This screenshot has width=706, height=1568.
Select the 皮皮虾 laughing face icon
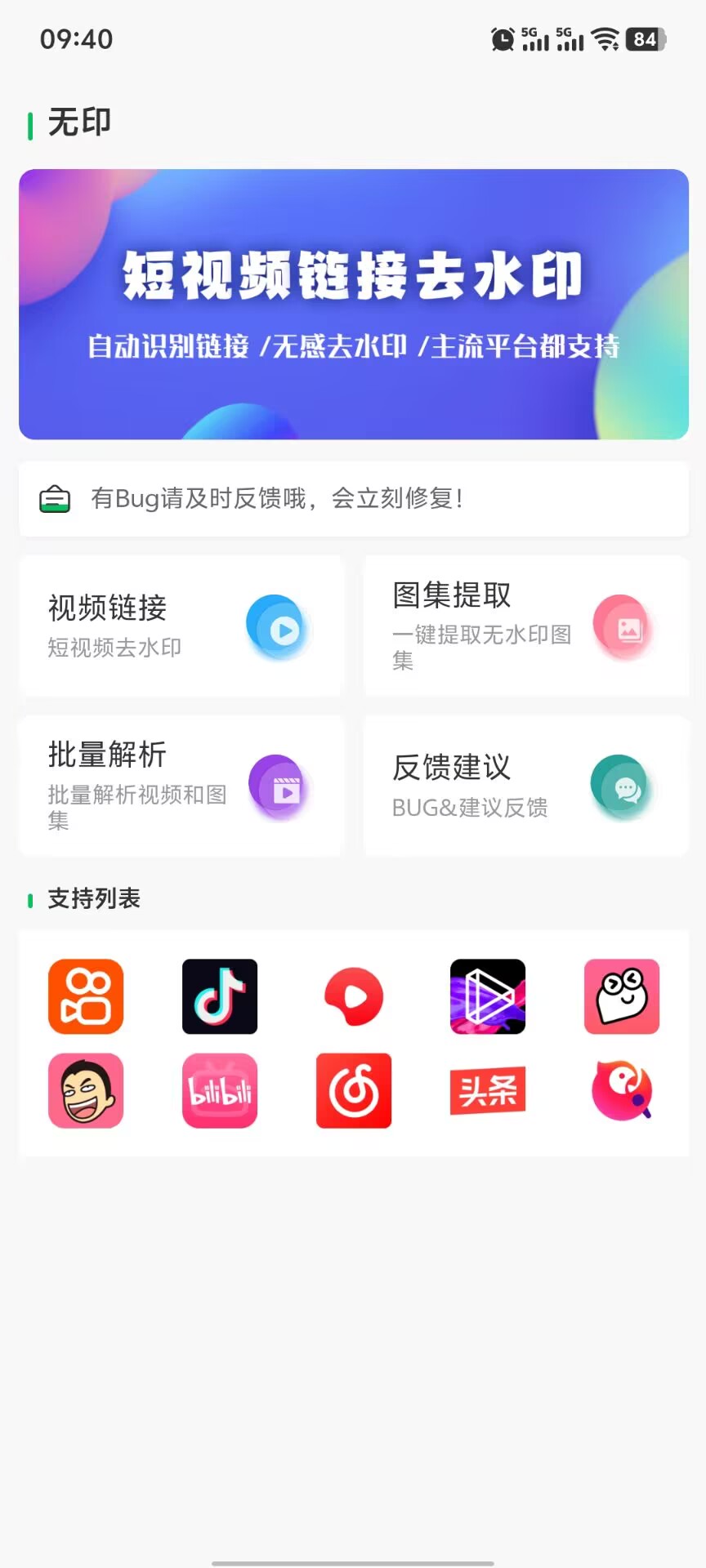click(x=86, y=1091)
